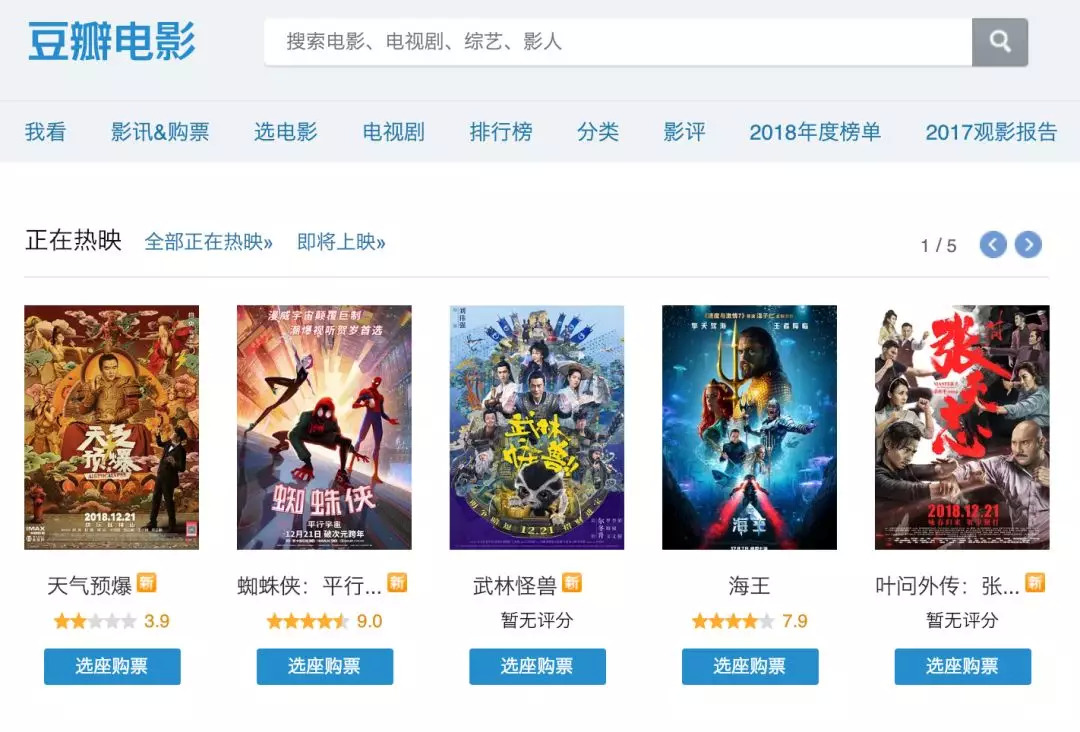Switch to 影讯&购票 section
Screen dimensions: 1080x732
pos(160,132)
